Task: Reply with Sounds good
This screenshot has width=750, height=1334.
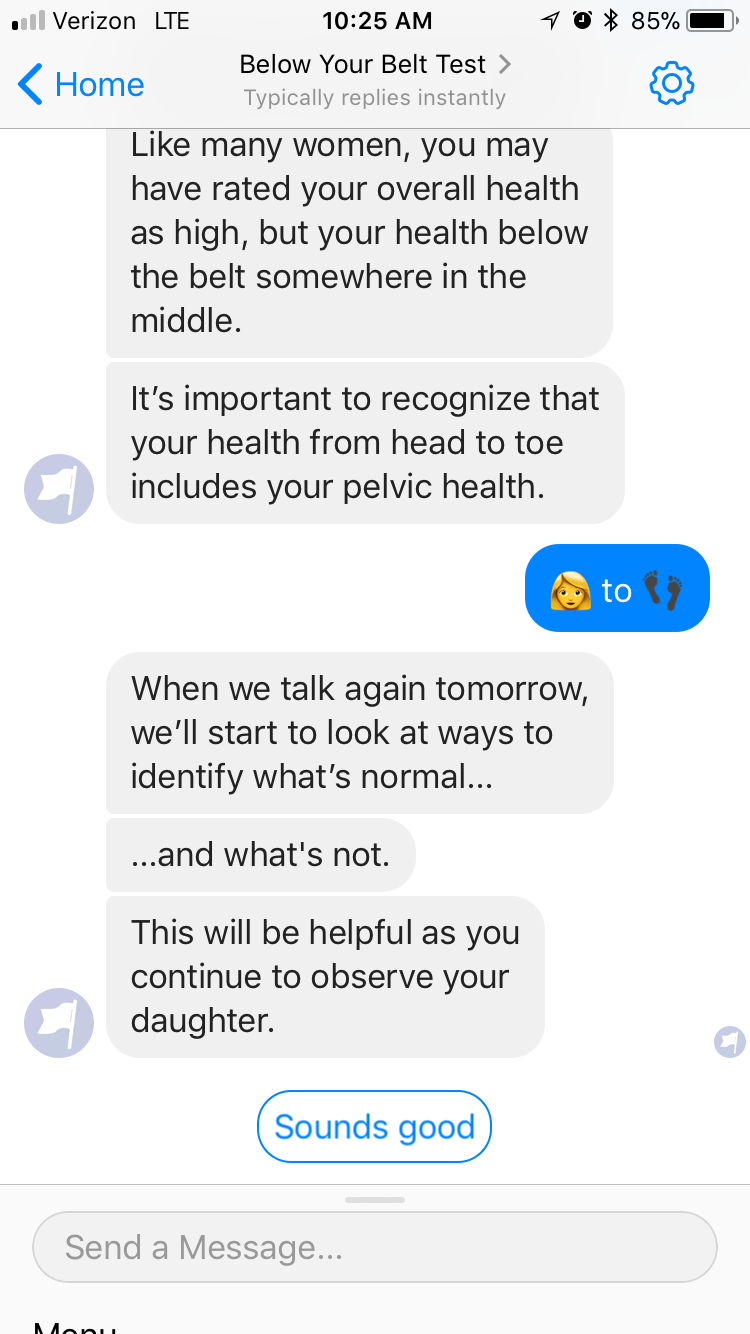Action: tap(374, 1127)
